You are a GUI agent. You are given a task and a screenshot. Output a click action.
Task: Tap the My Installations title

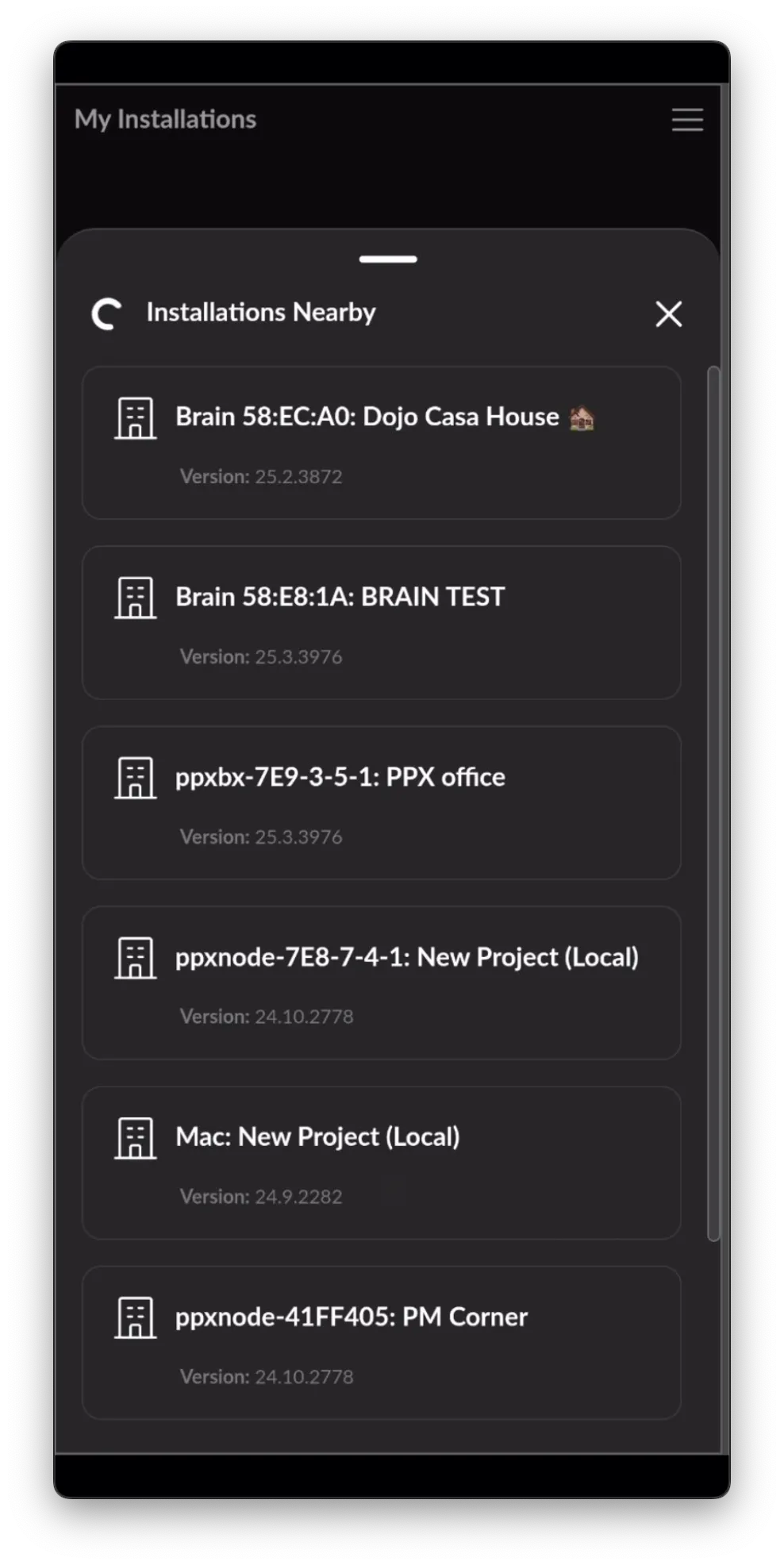(165, 119)
